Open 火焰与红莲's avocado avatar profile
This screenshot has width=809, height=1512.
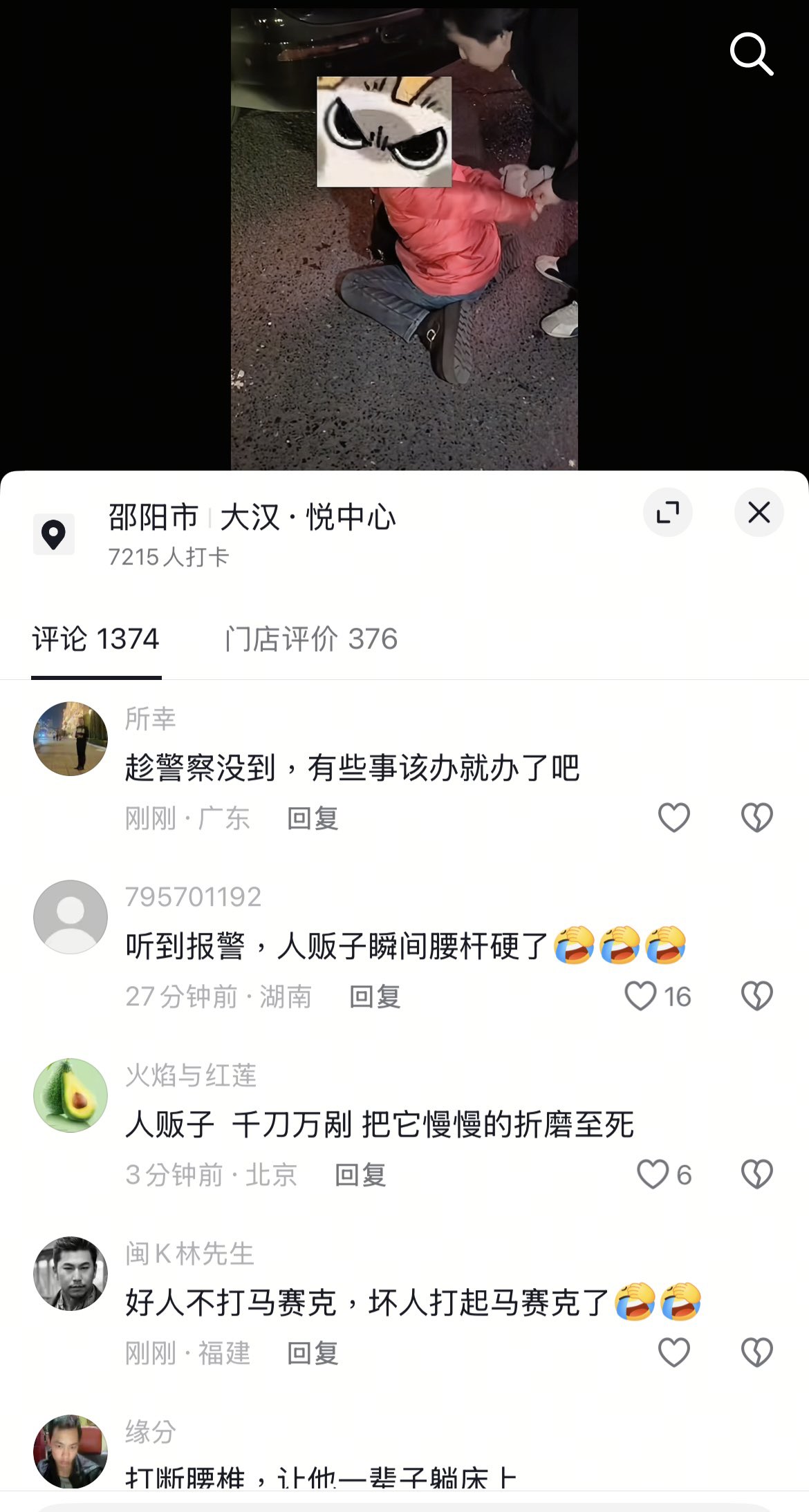coord(71,1095)
